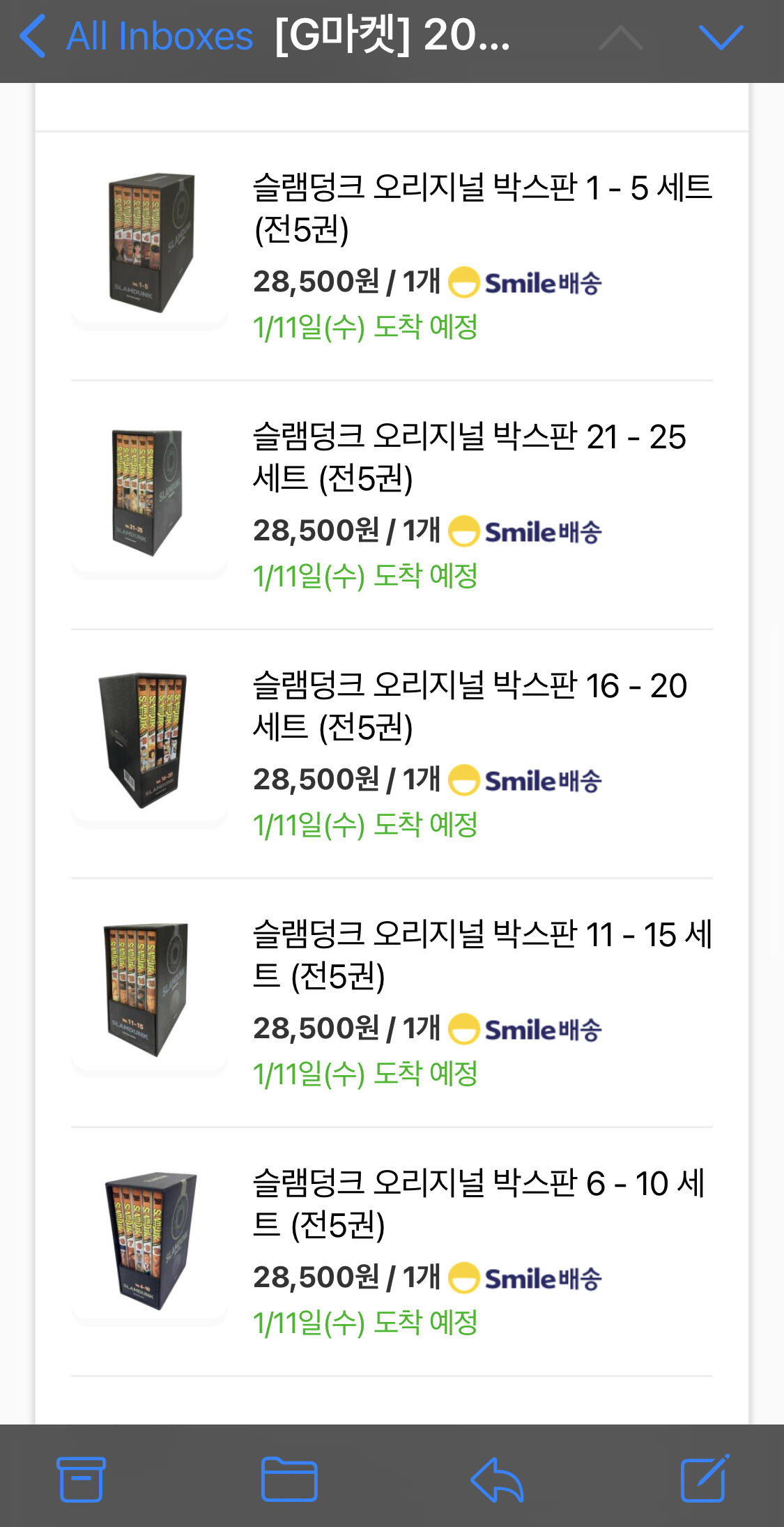
Task: Open 슬램덩크 박스판 6 - 10 세트 product image
Action: (x=150, y=1239)
